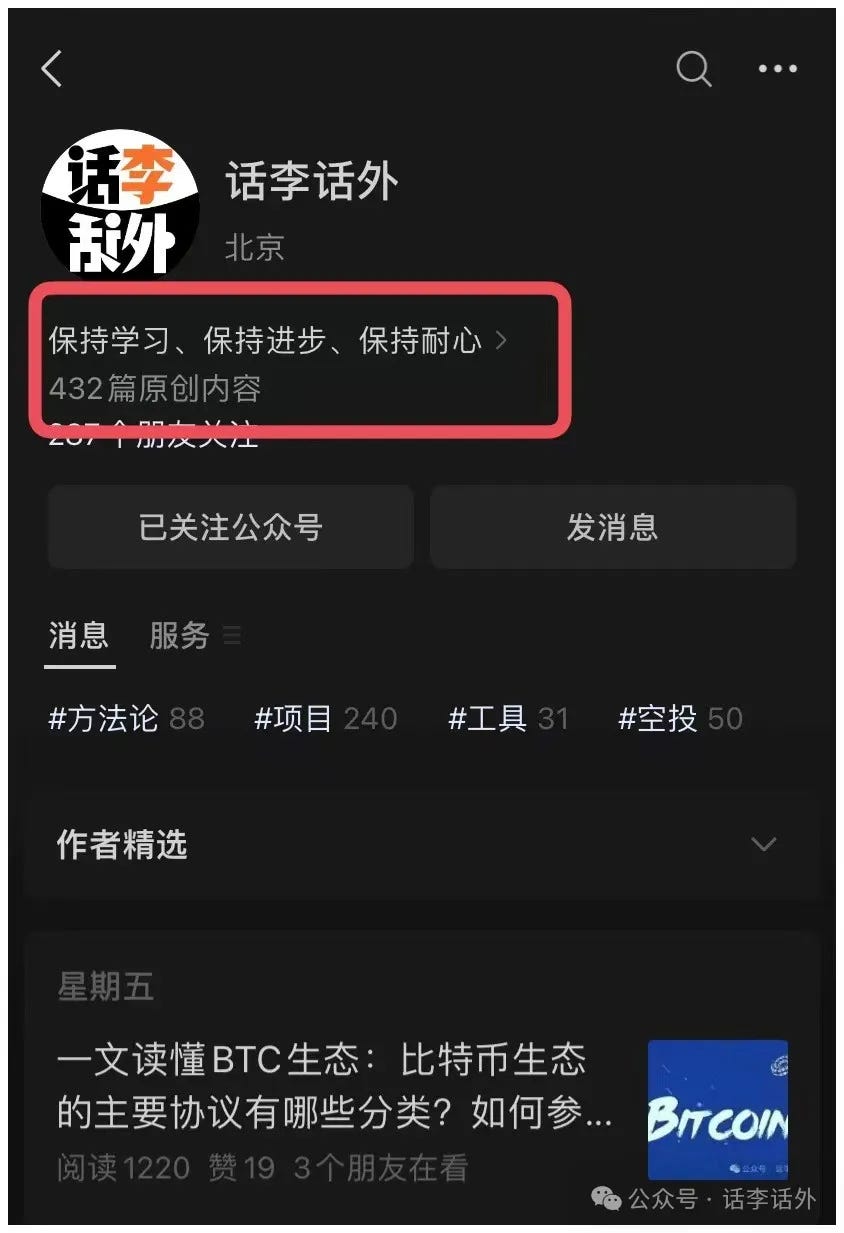Switch to the 服务 tab
The image size is (844, 1233).
click(180, 636)
